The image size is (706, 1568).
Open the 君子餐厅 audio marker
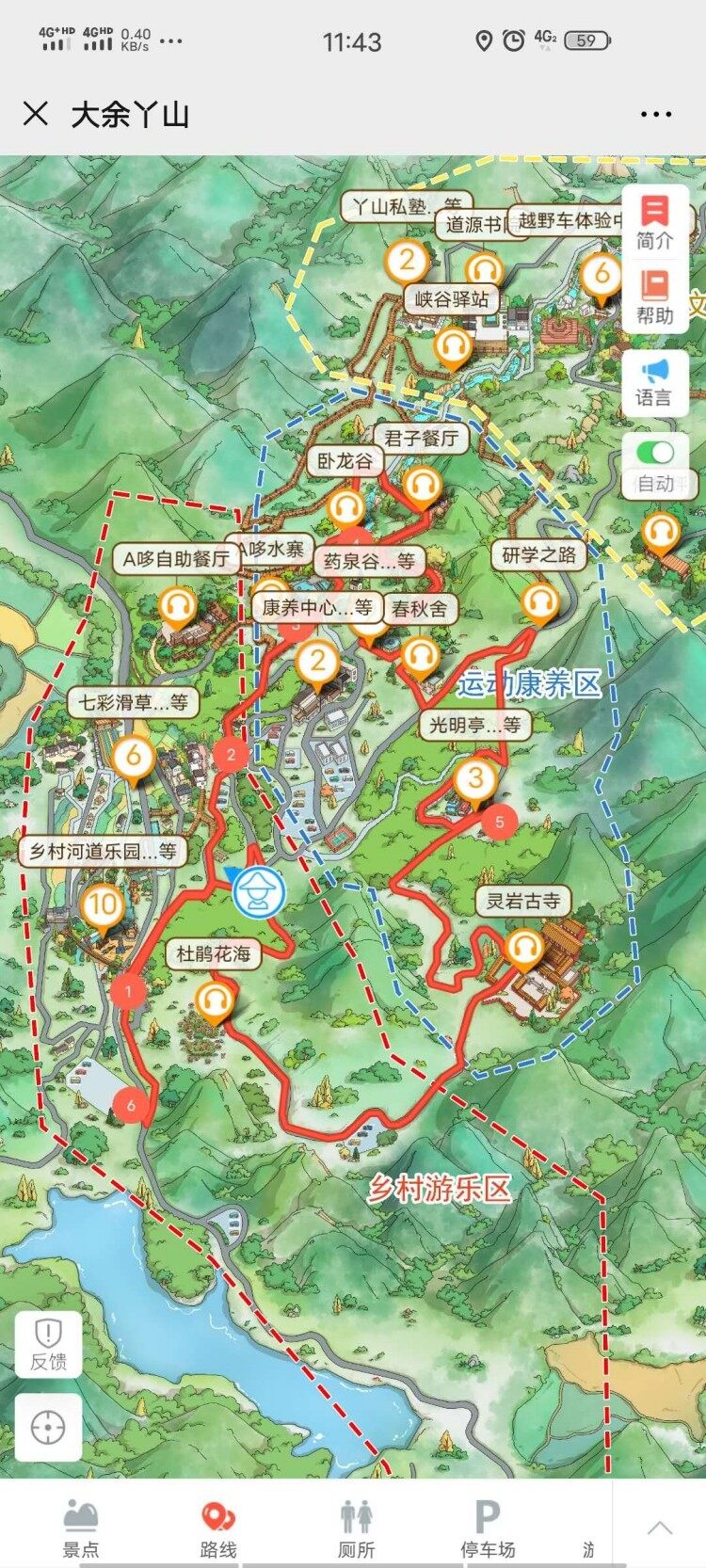tap(422, 486)
